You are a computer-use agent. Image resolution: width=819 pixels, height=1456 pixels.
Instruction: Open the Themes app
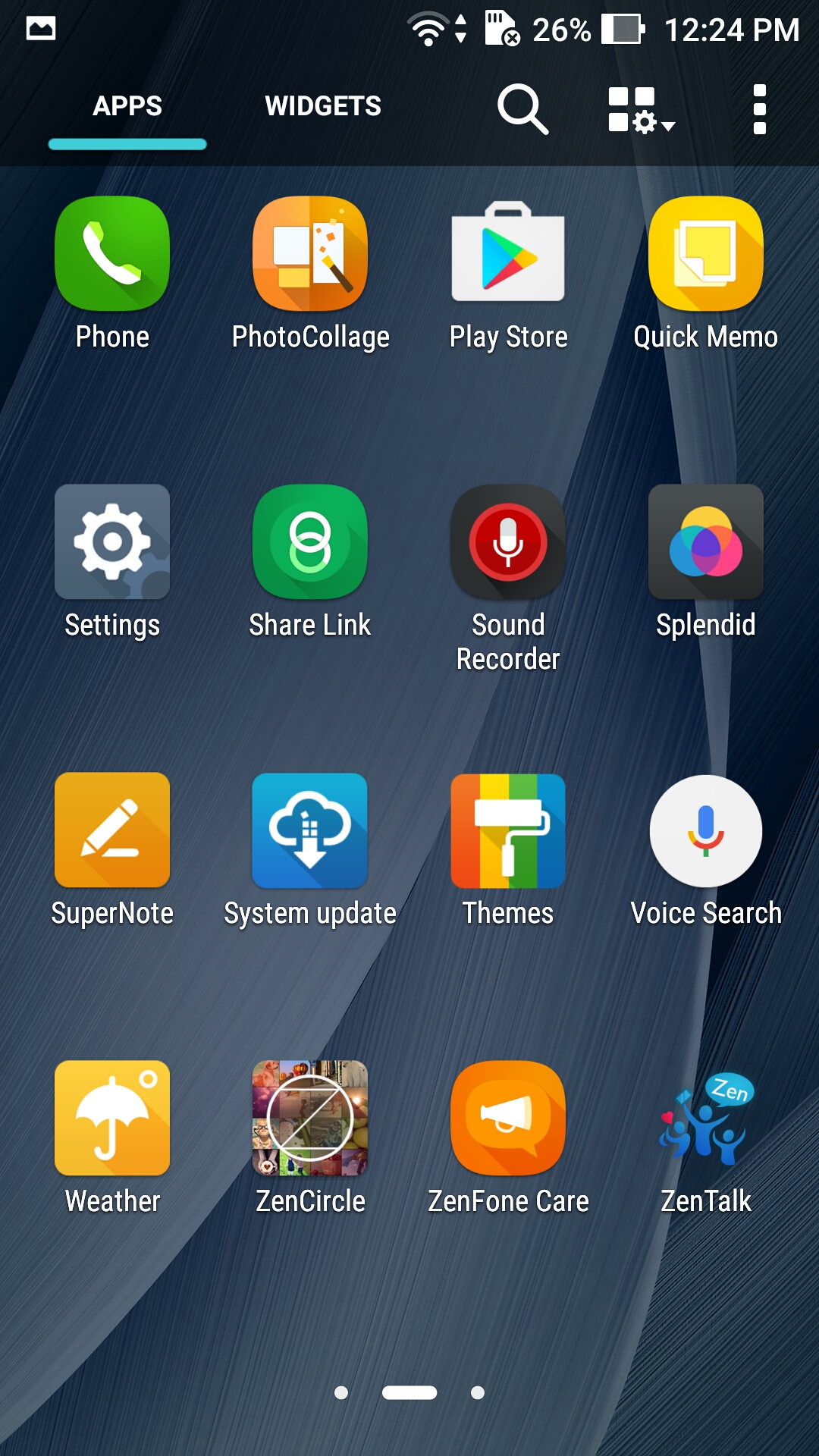(508, 830)
